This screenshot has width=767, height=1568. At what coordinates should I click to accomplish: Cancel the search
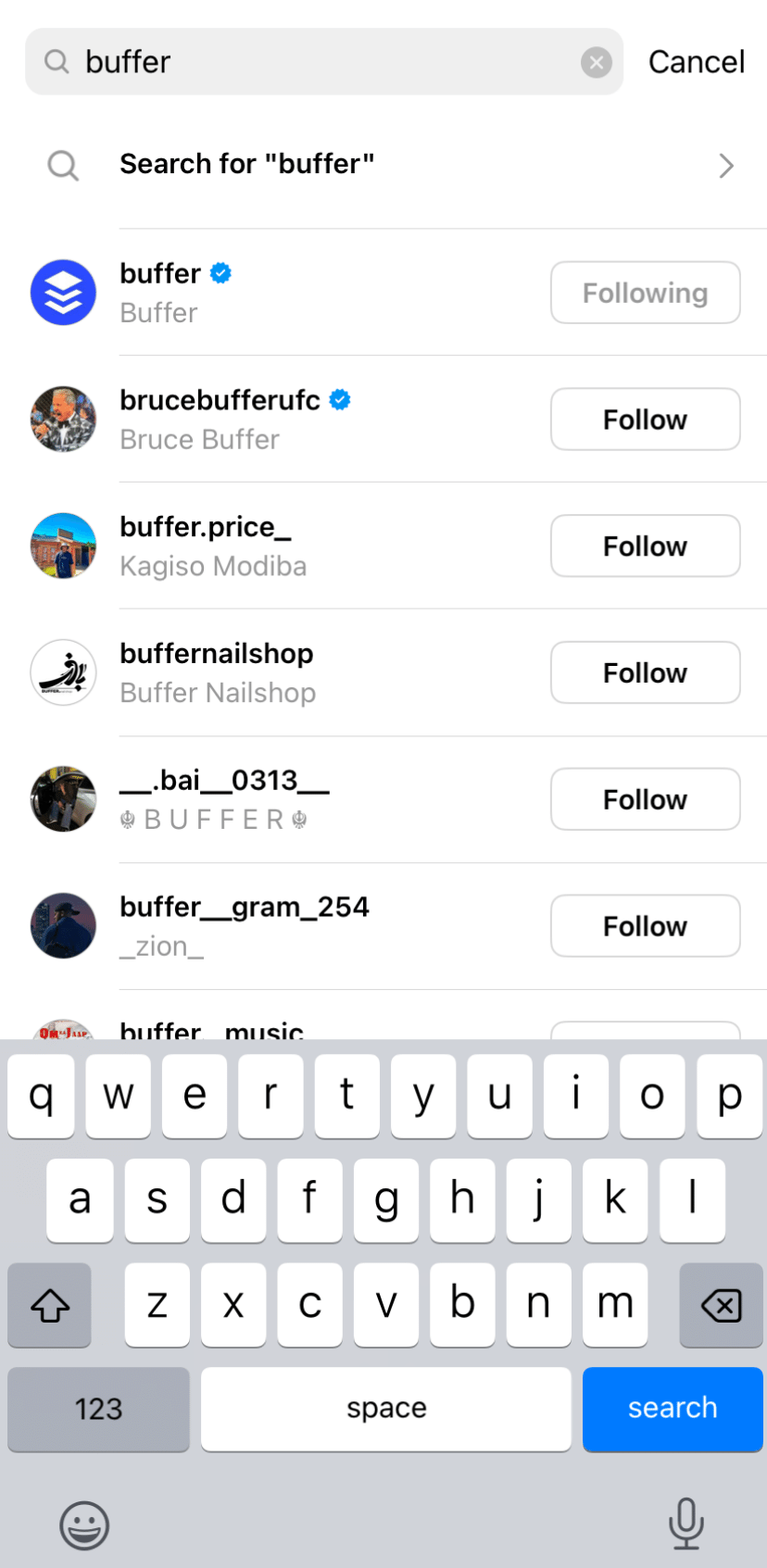coord(696,62)
